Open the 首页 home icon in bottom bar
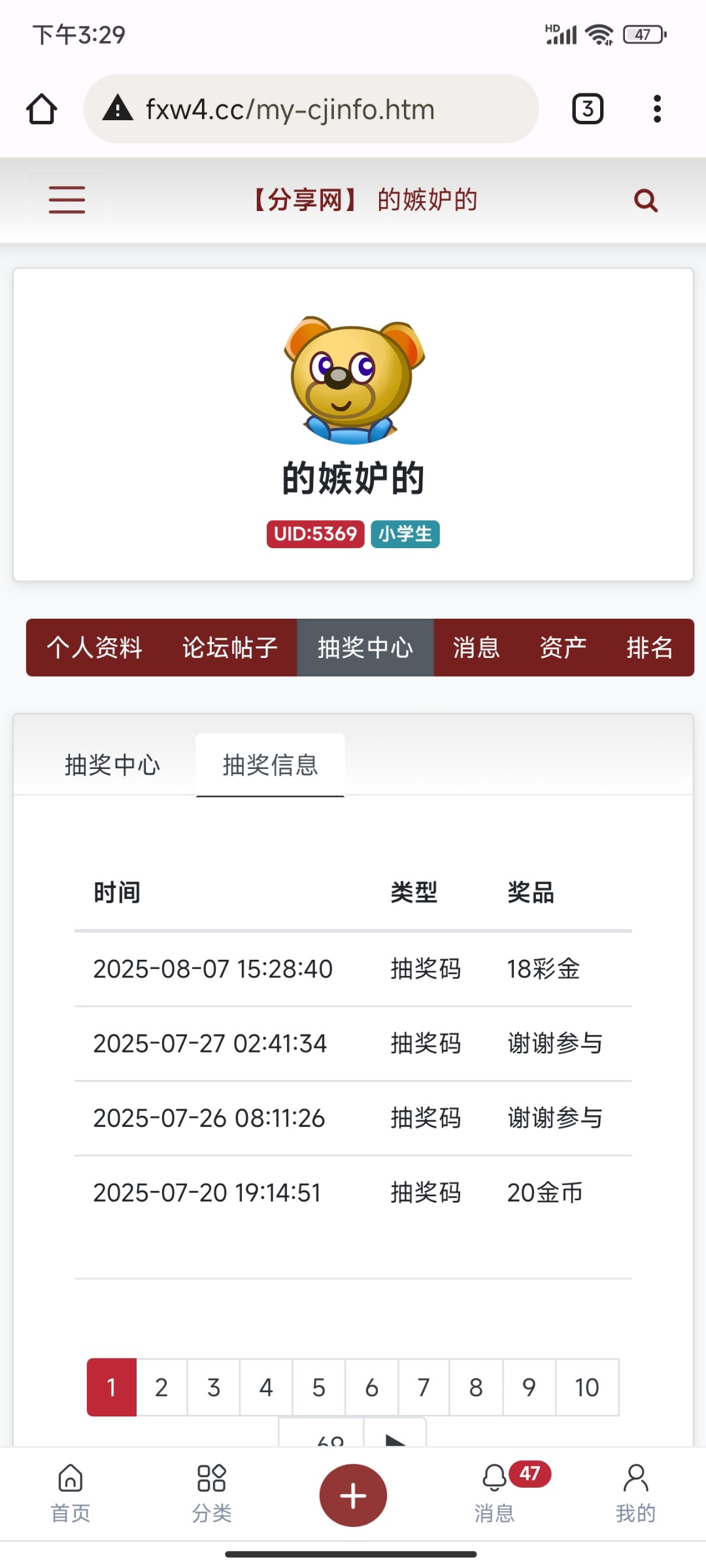706x1568 pixels. click(x=70, y=1496)
